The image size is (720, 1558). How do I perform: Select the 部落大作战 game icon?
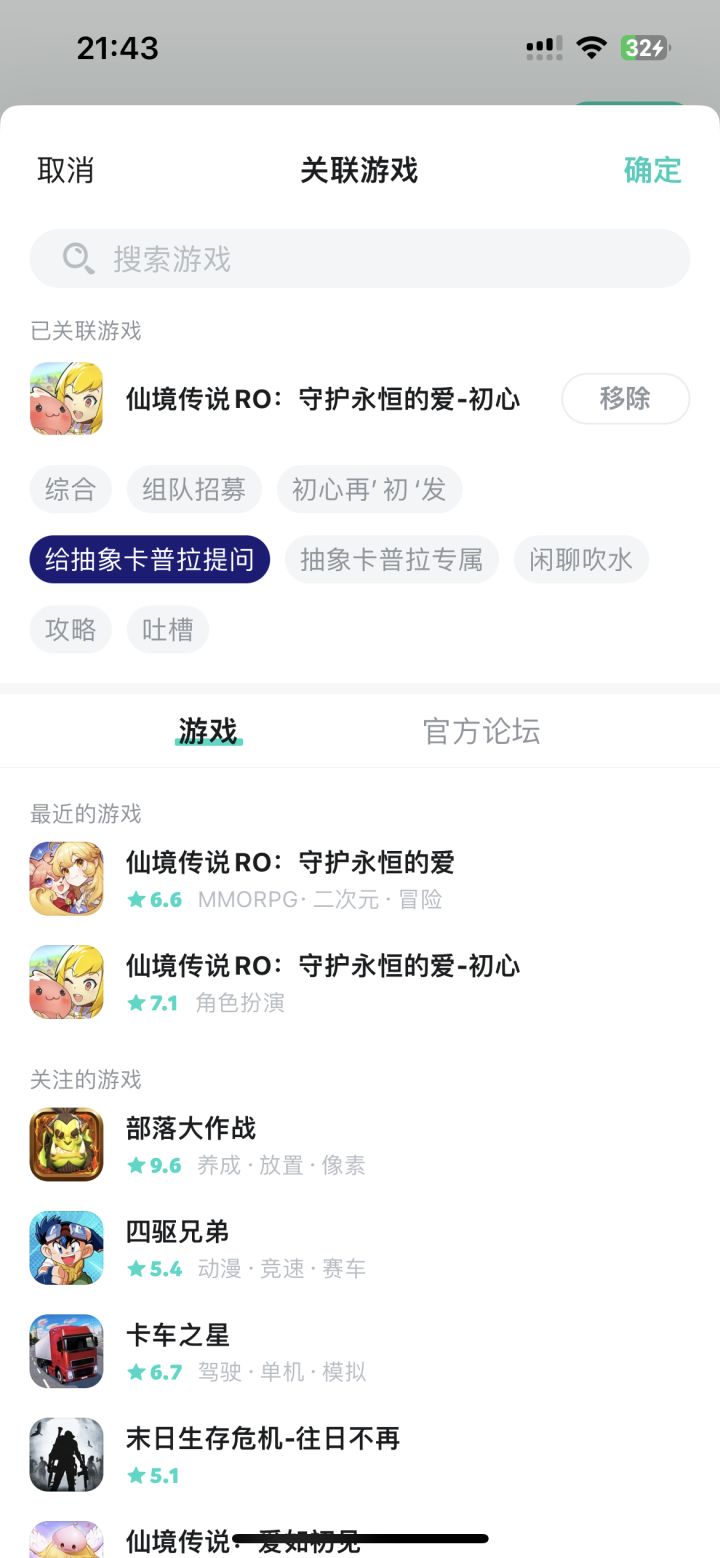pyautogui.click(x=66, y=1143)
